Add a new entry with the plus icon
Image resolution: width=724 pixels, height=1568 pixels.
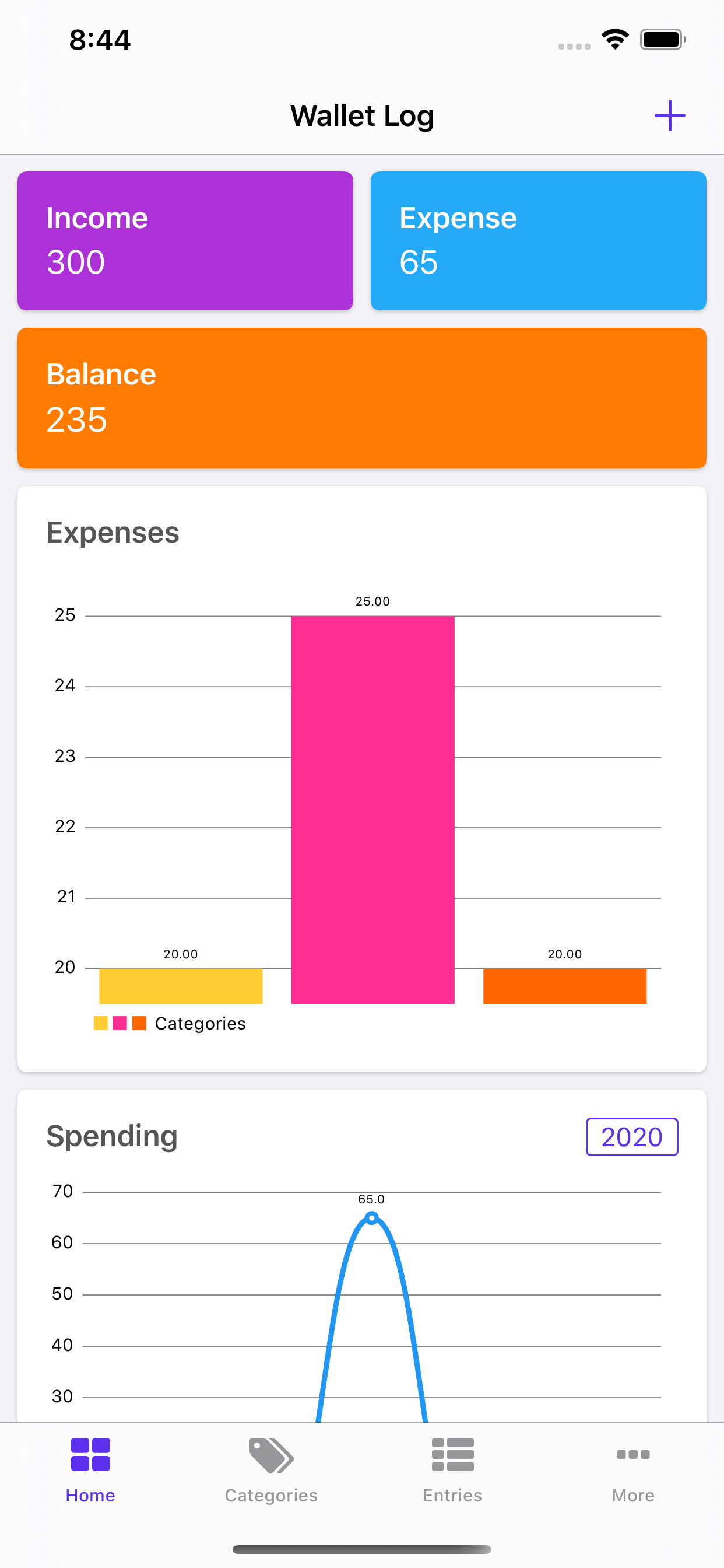(x=669, y=116)
